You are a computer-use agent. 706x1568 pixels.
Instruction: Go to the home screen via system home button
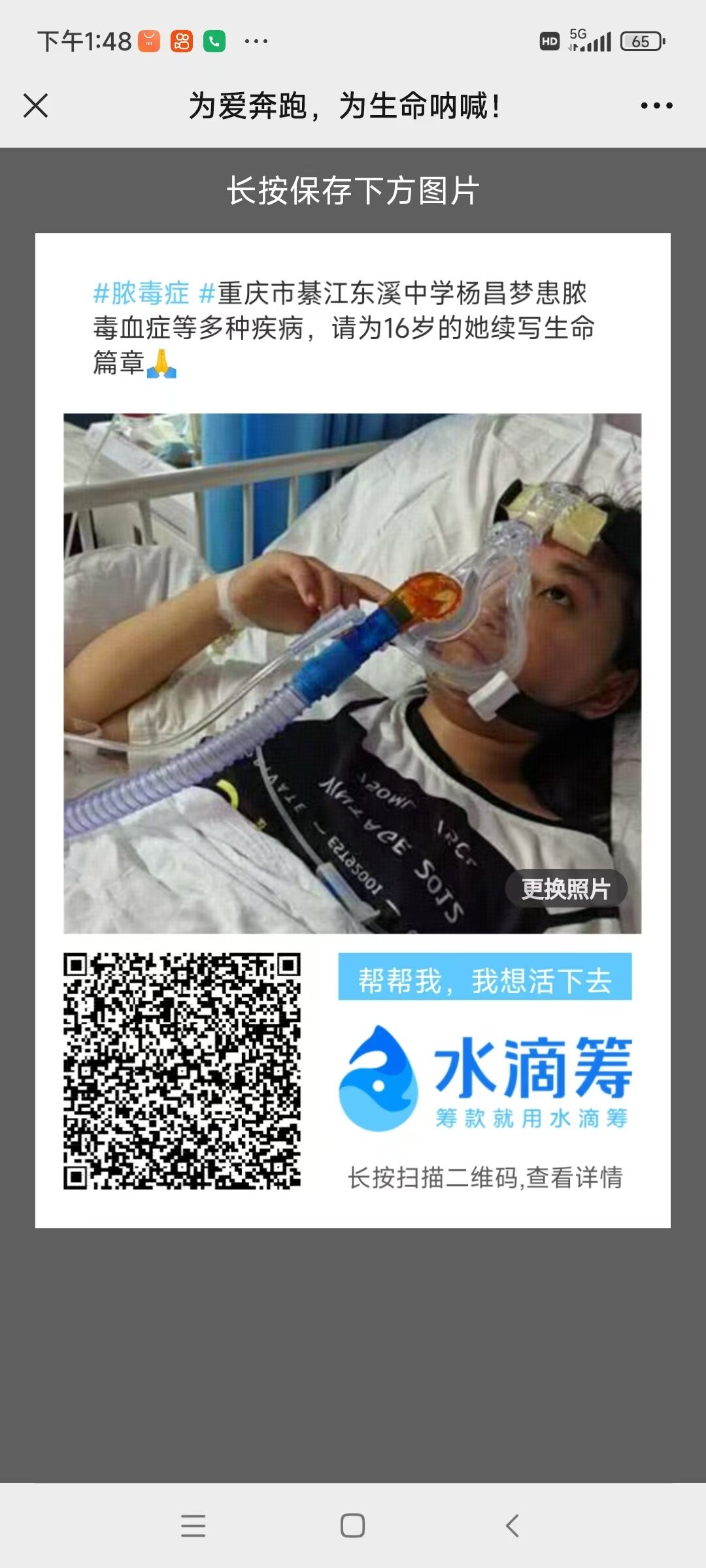pos(353,1526)
